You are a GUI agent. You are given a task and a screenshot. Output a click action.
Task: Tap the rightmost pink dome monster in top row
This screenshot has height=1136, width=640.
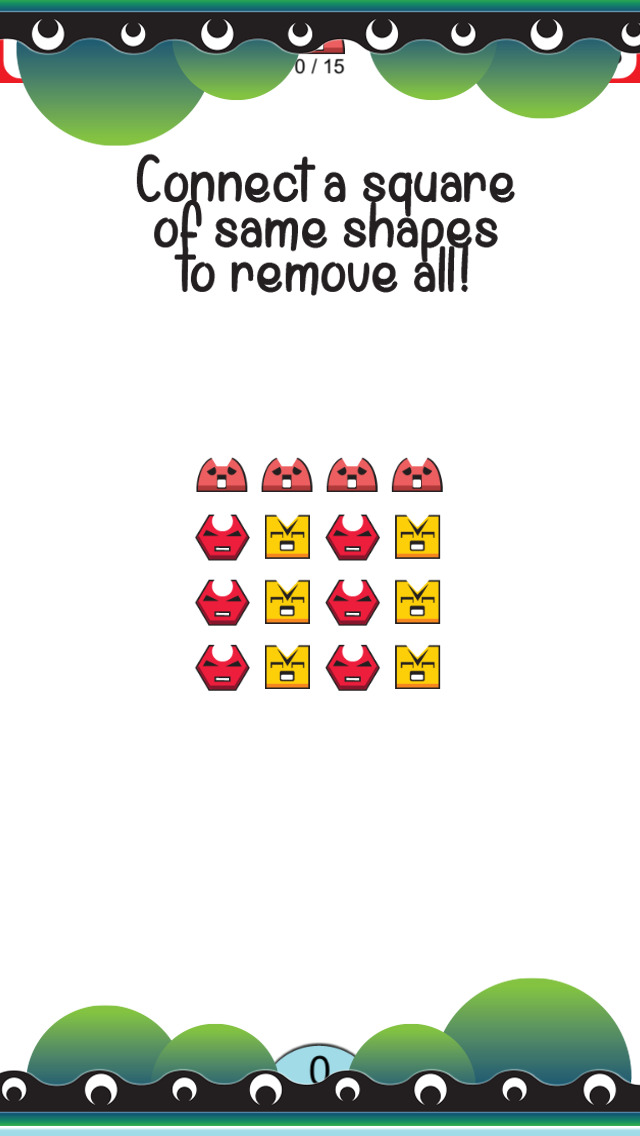(x=417, y=475)
